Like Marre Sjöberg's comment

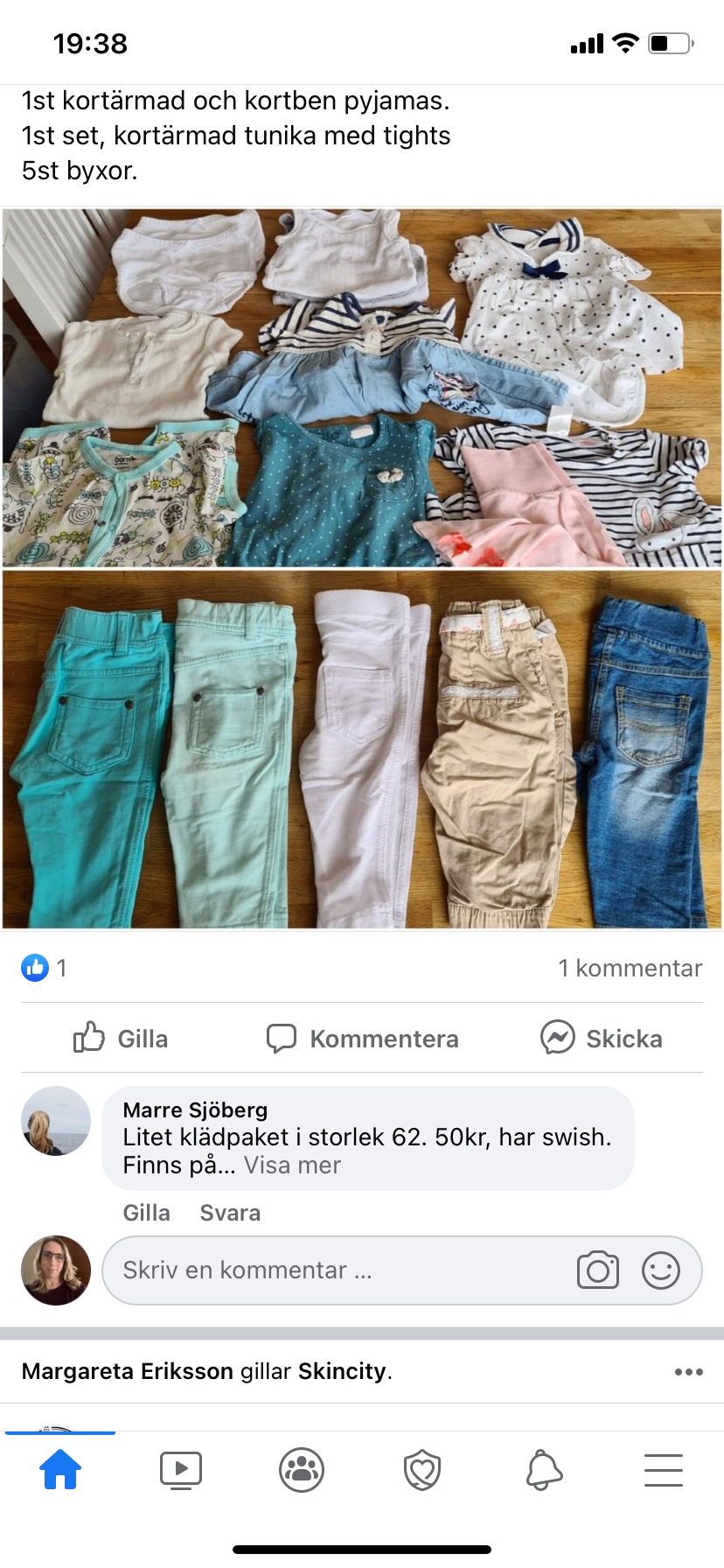146,1213
